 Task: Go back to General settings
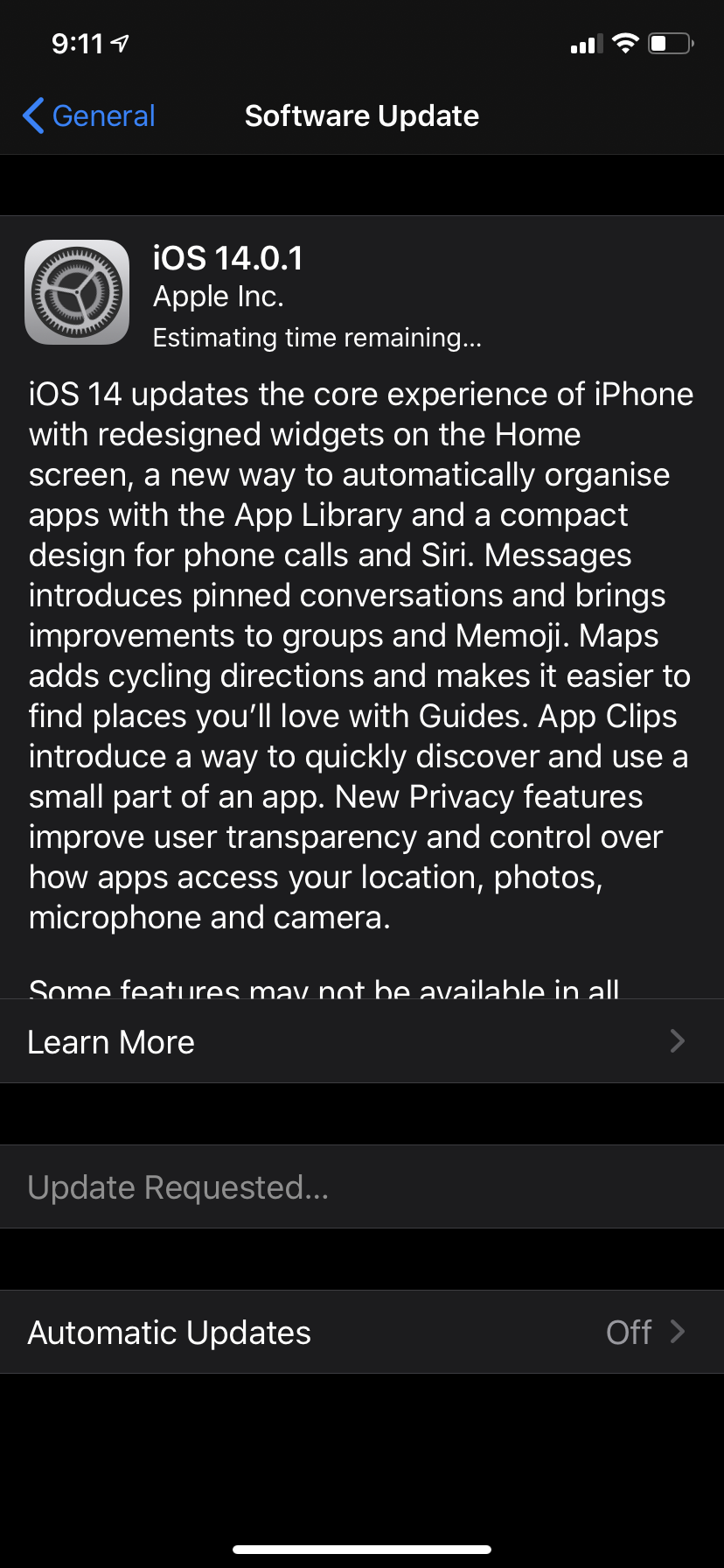88,115
